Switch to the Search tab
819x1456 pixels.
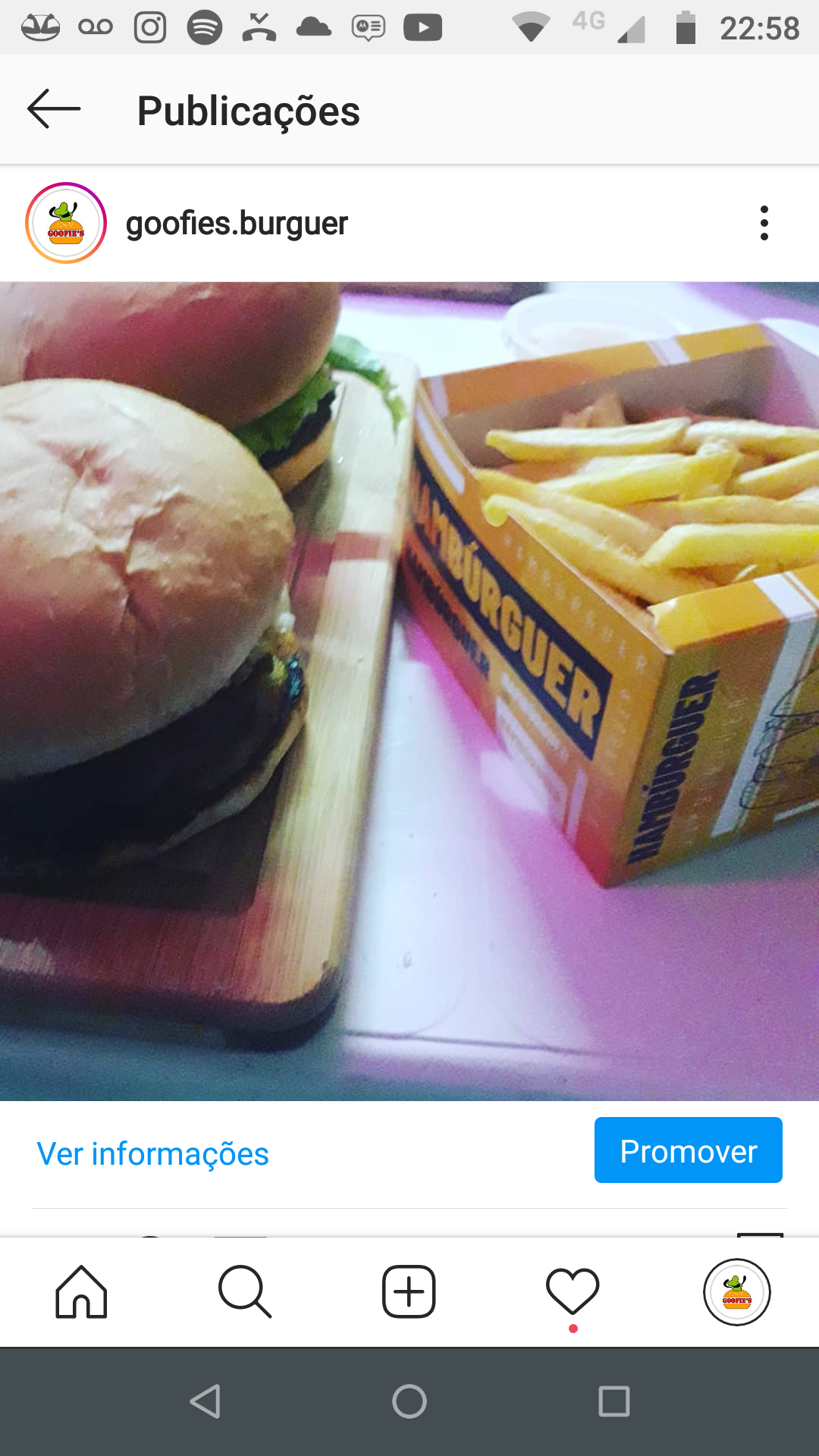click(x=245, y=1291)
